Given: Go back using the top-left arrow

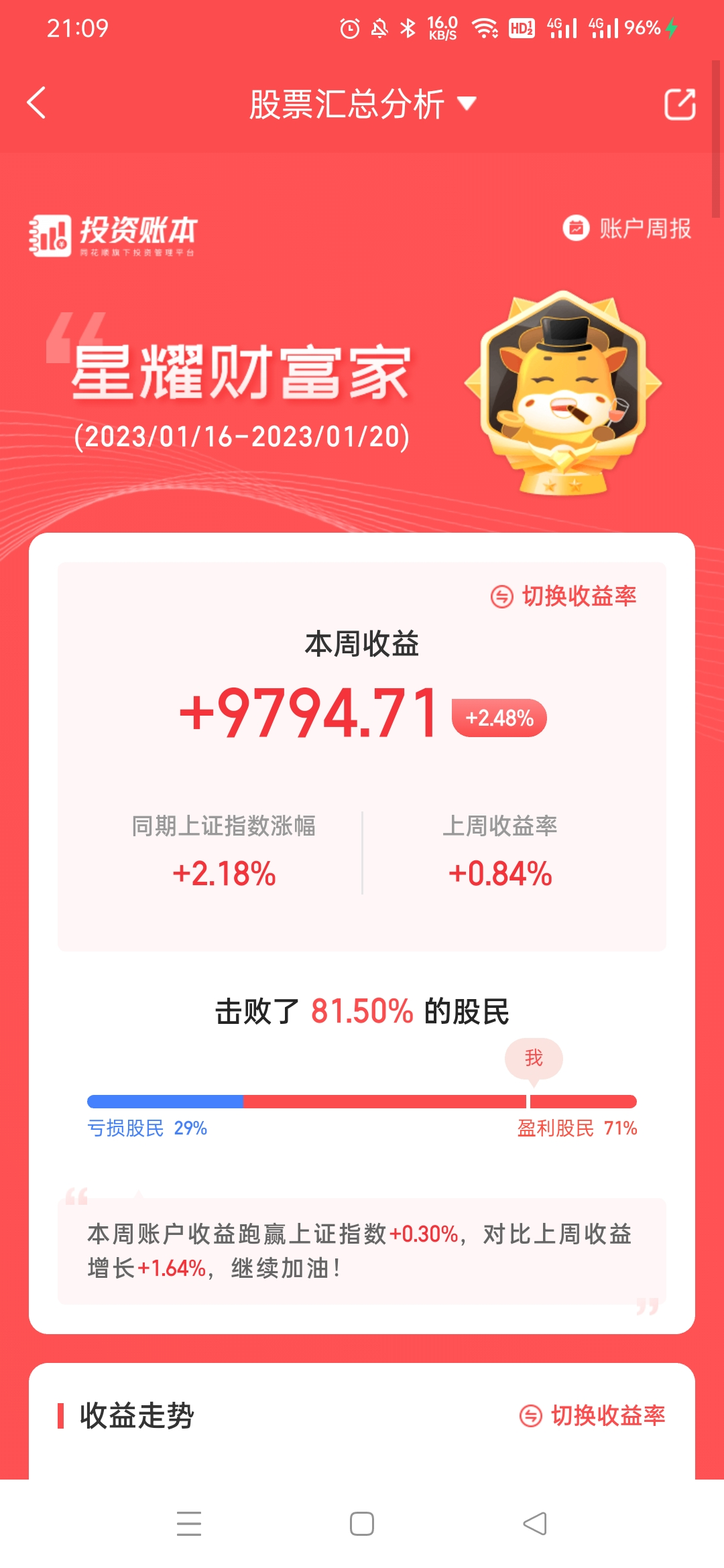Looking at the screenshot, I should (x=36, y=103).
